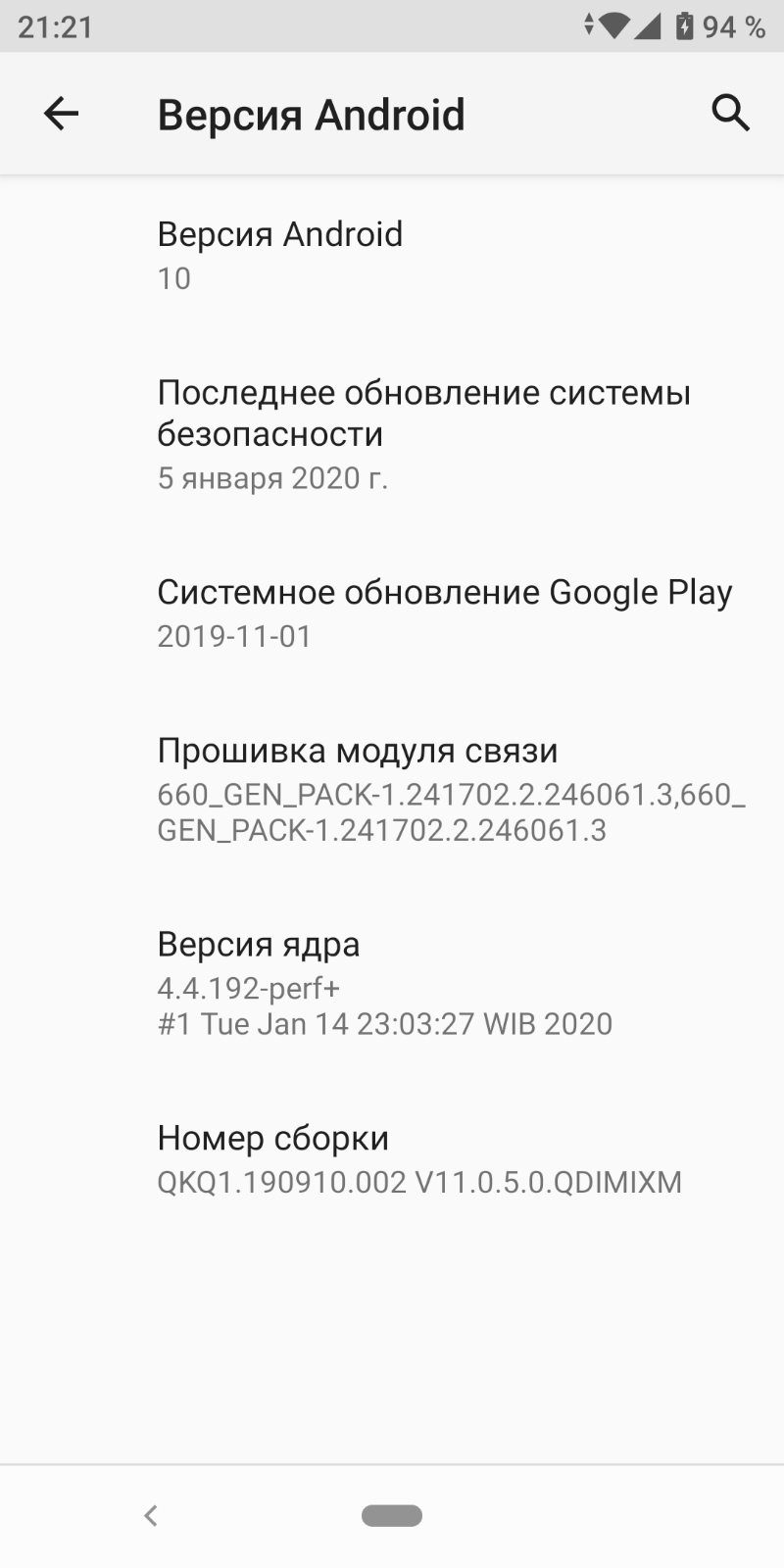Viewport: 784px width, 1568px height.
Task: Tap the system back chevron in navigation bar
Action: click(151, 1515)
